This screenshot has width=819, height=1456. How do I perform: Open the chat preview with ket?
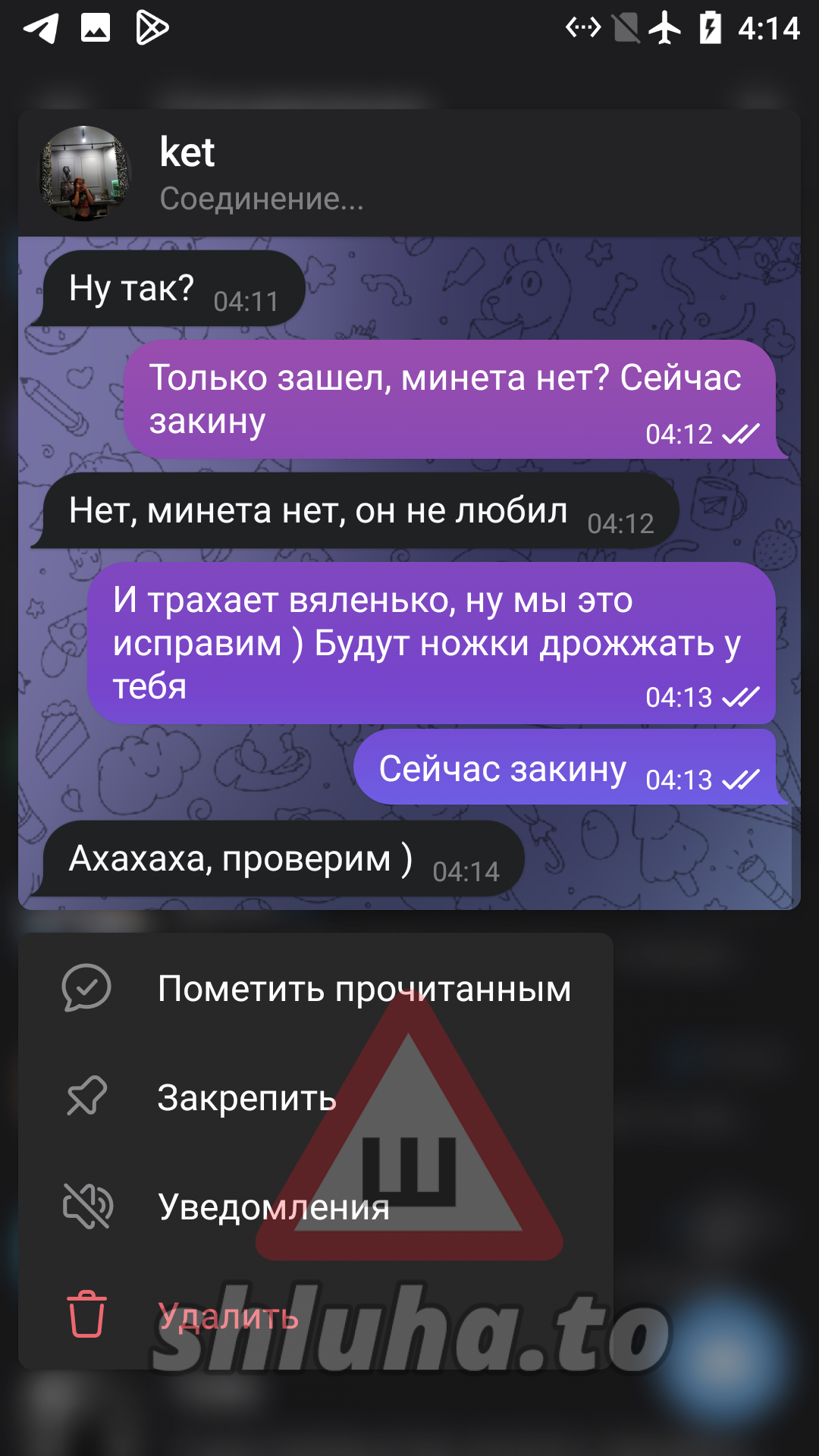point(409,573)
